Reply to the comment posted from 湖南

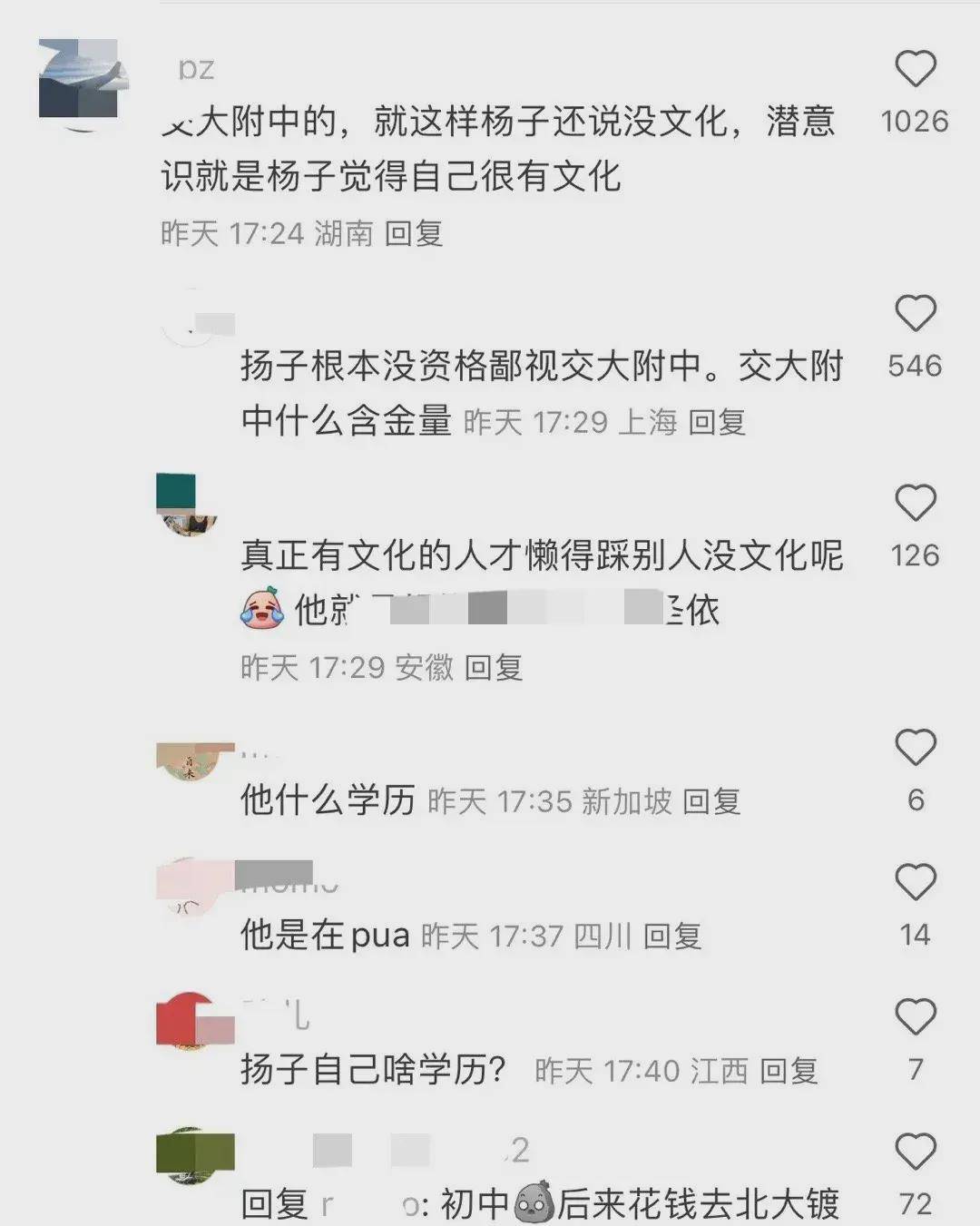click(x=413, y=233)
